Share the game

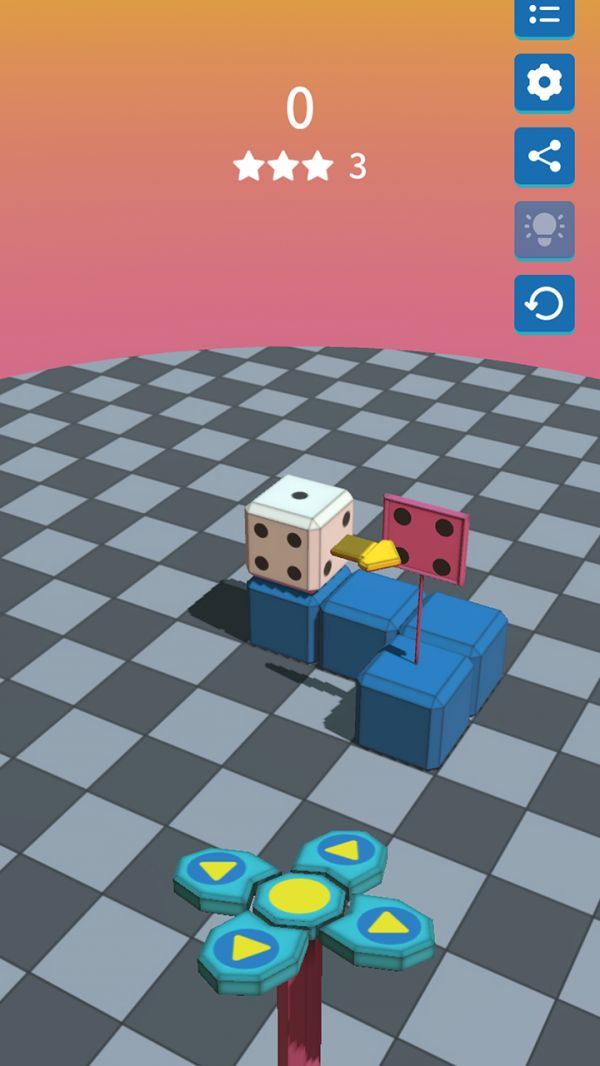pos(544,156)
